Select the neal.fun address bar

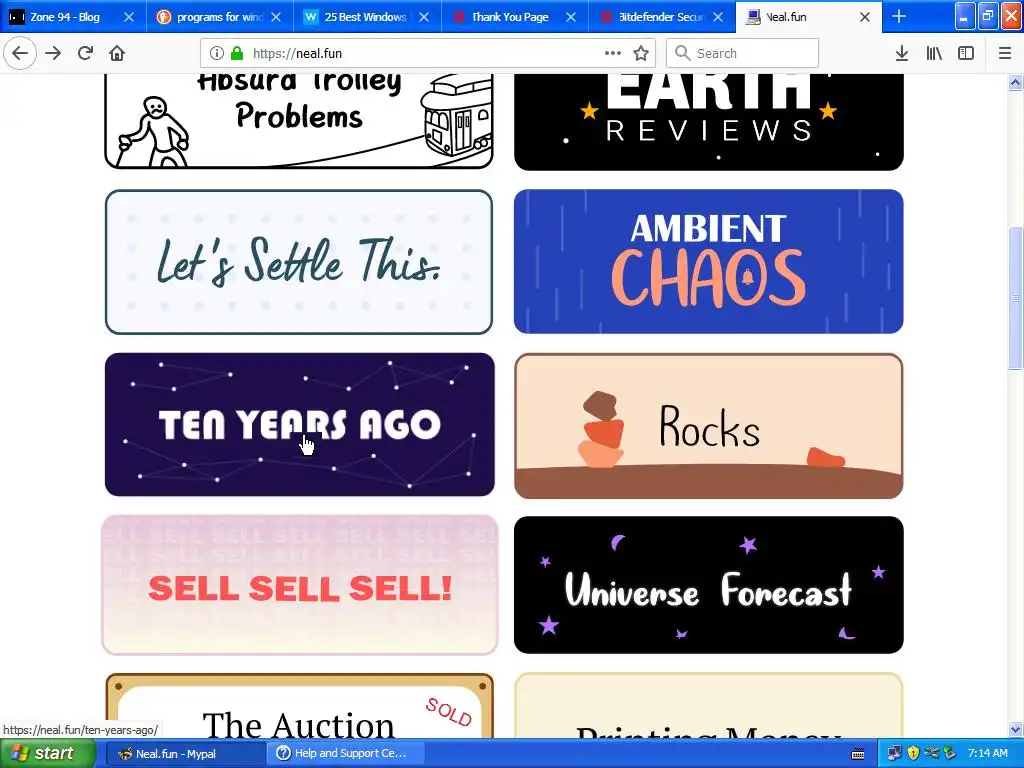[x=420, y=53]
